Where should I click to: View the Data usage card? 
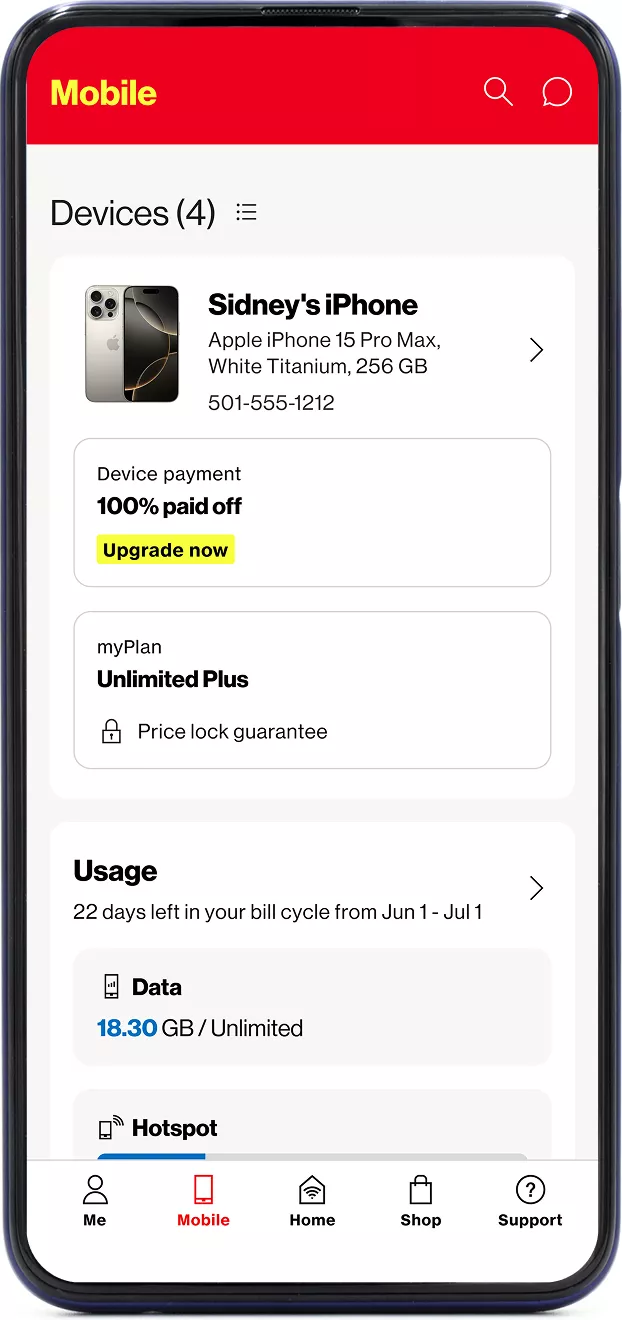(x=312, y=1007)
